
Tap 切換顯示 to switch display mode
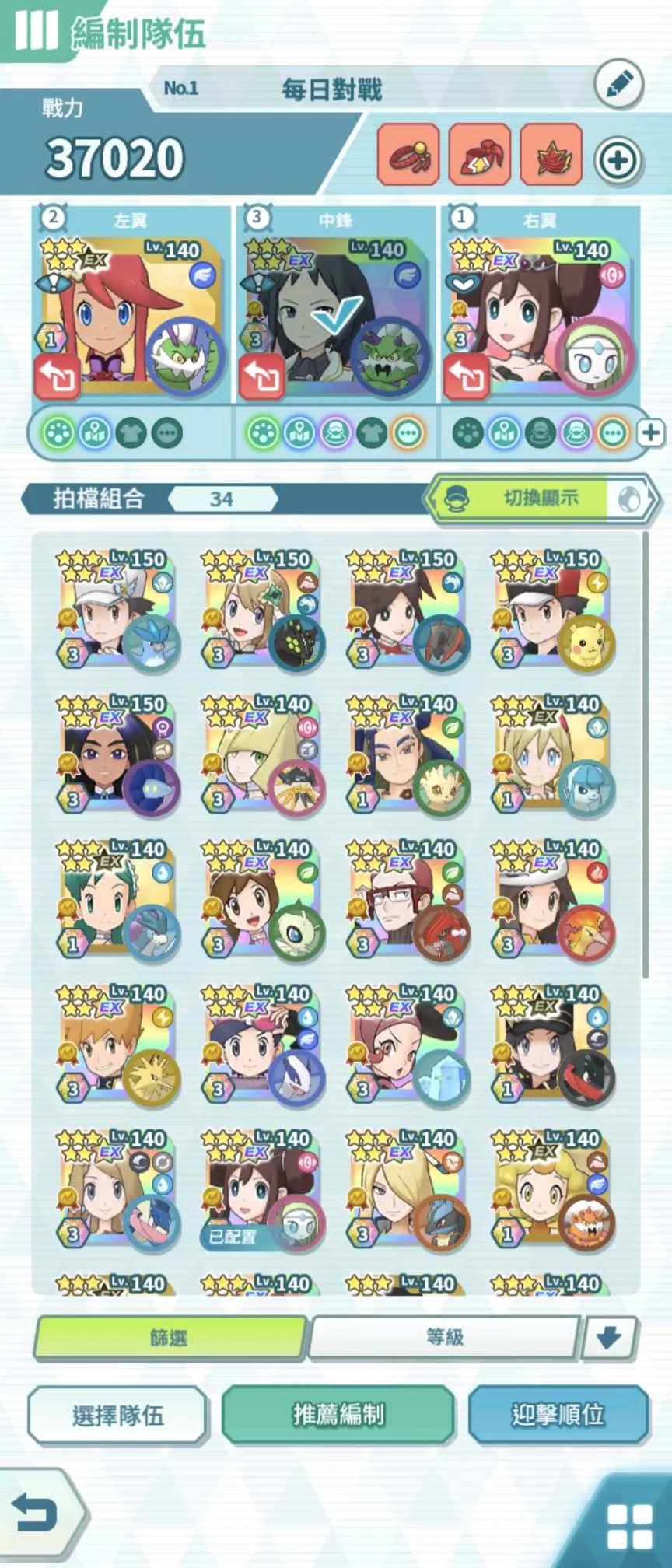coord(541,499)
